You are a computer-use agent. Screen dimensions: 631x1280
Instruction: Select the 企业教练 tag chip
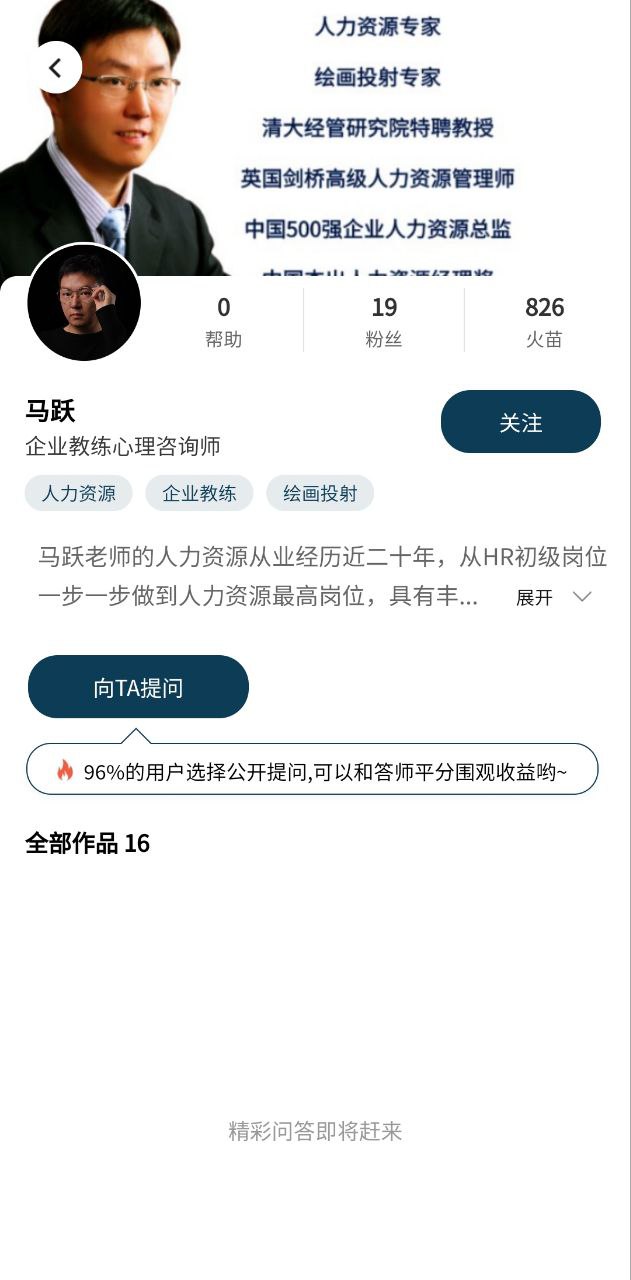click(199, 493)
